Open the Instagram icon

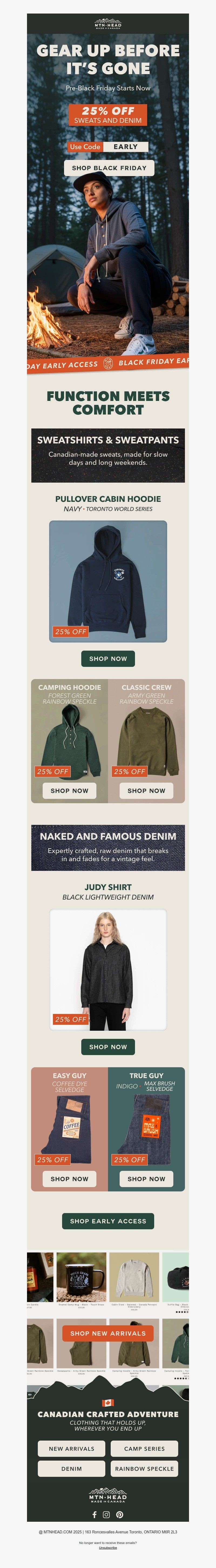[x=106, y=1514]
